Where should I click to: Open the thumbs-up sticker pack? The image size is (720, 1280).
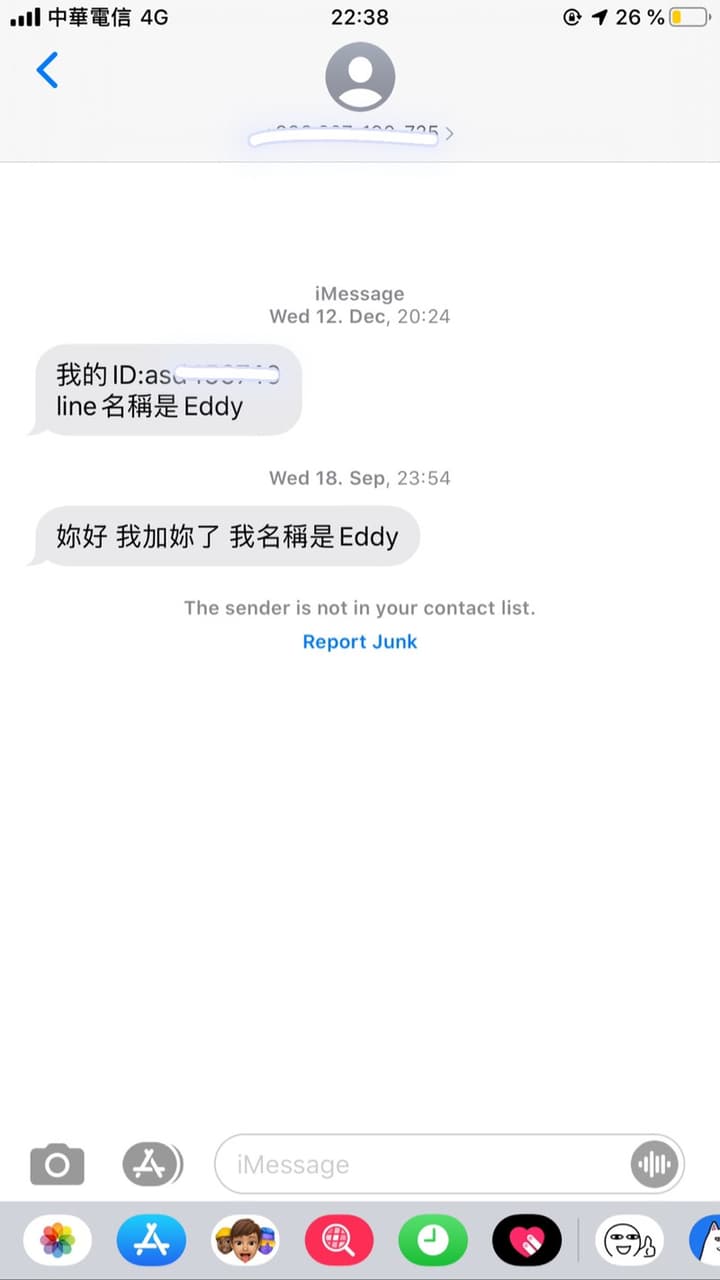point(630,1241)
